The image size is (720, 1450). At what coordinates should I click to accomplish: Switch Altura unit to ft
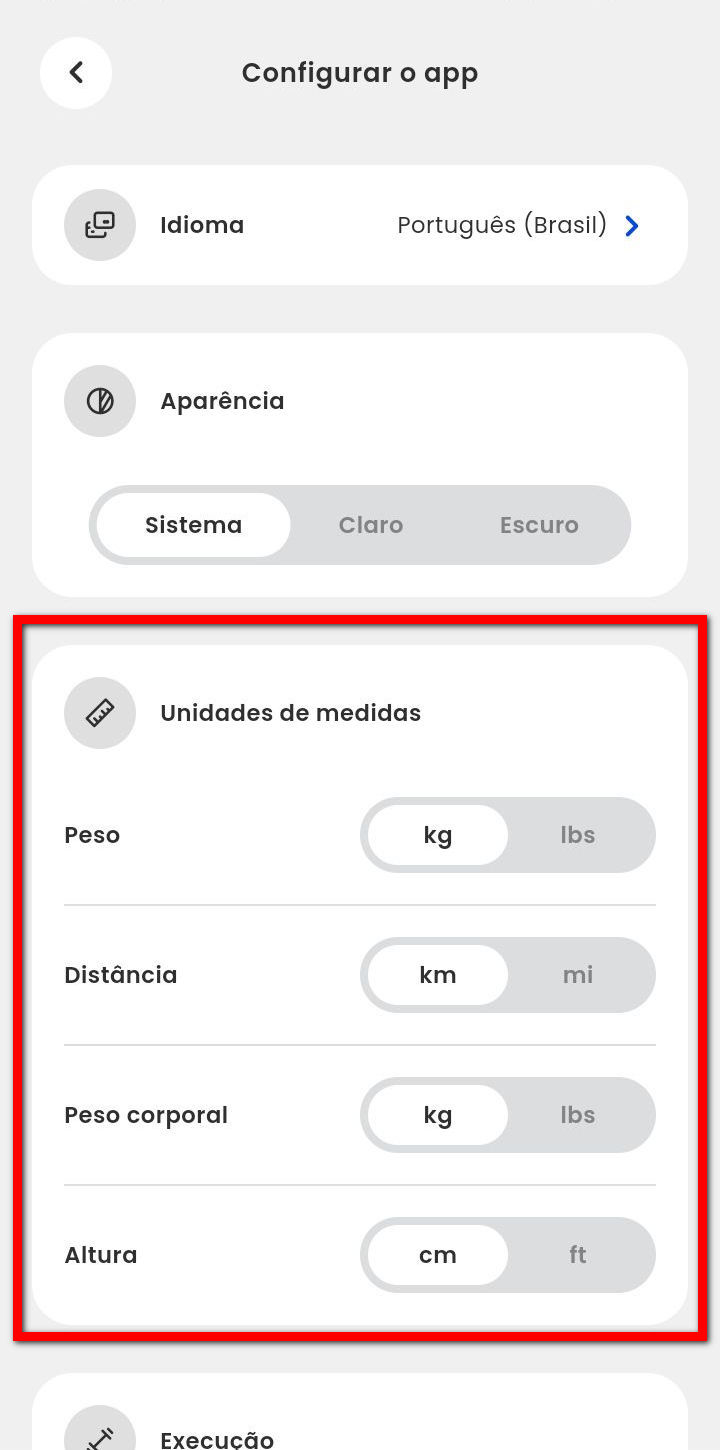[578, 1255]
